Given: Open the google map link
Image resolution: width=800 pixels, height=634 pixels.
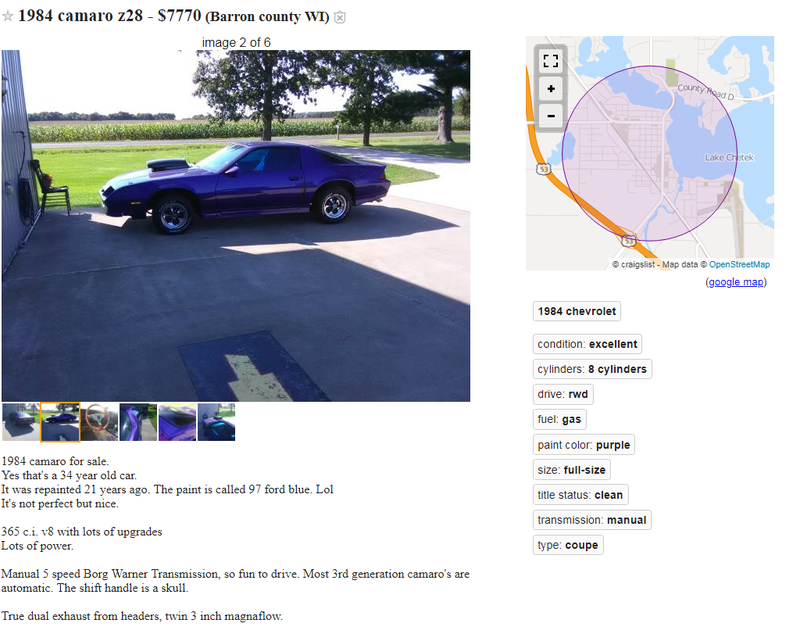Looking at the screenshot, I should coord(737,282).
